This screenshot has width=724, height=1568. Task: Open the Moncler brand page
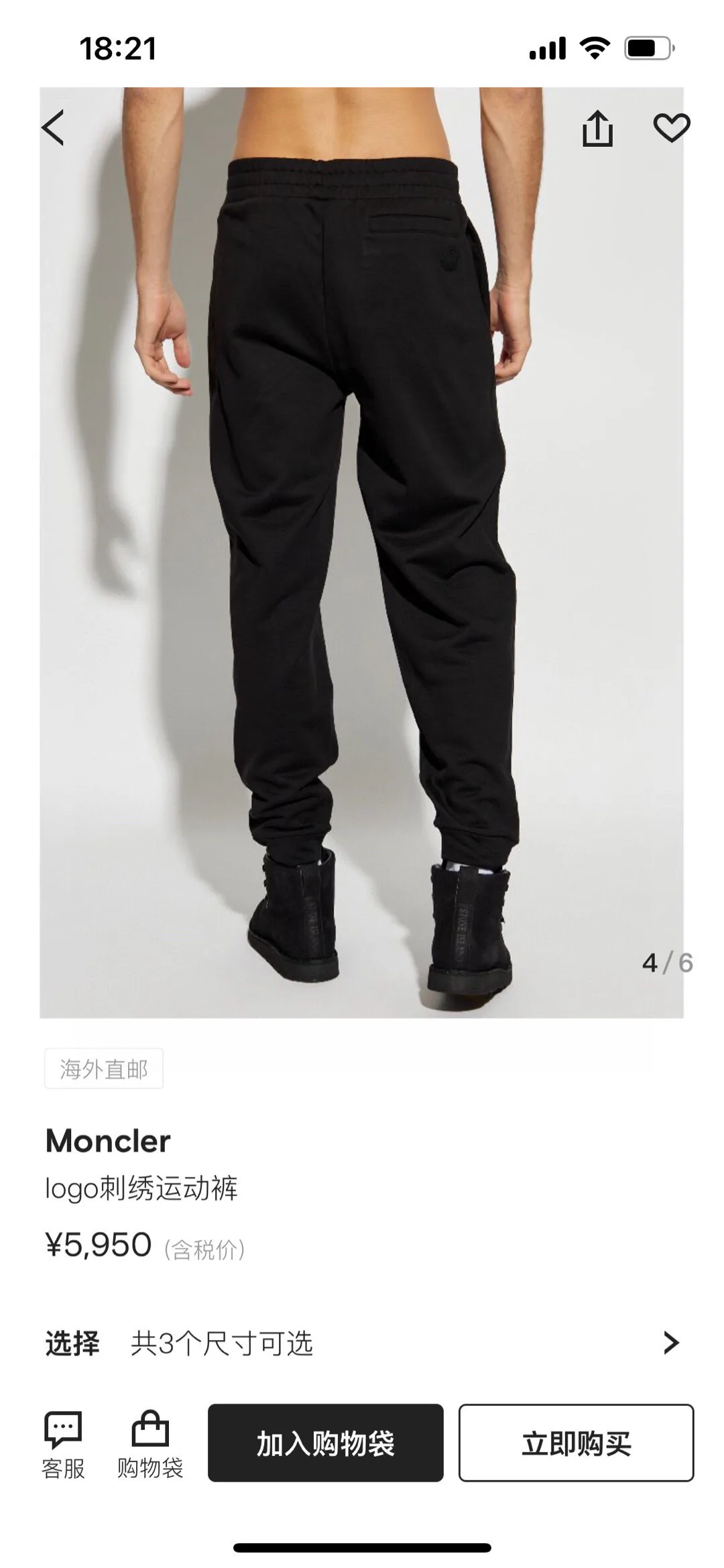pyautogui.click(x=108, y=1141)
